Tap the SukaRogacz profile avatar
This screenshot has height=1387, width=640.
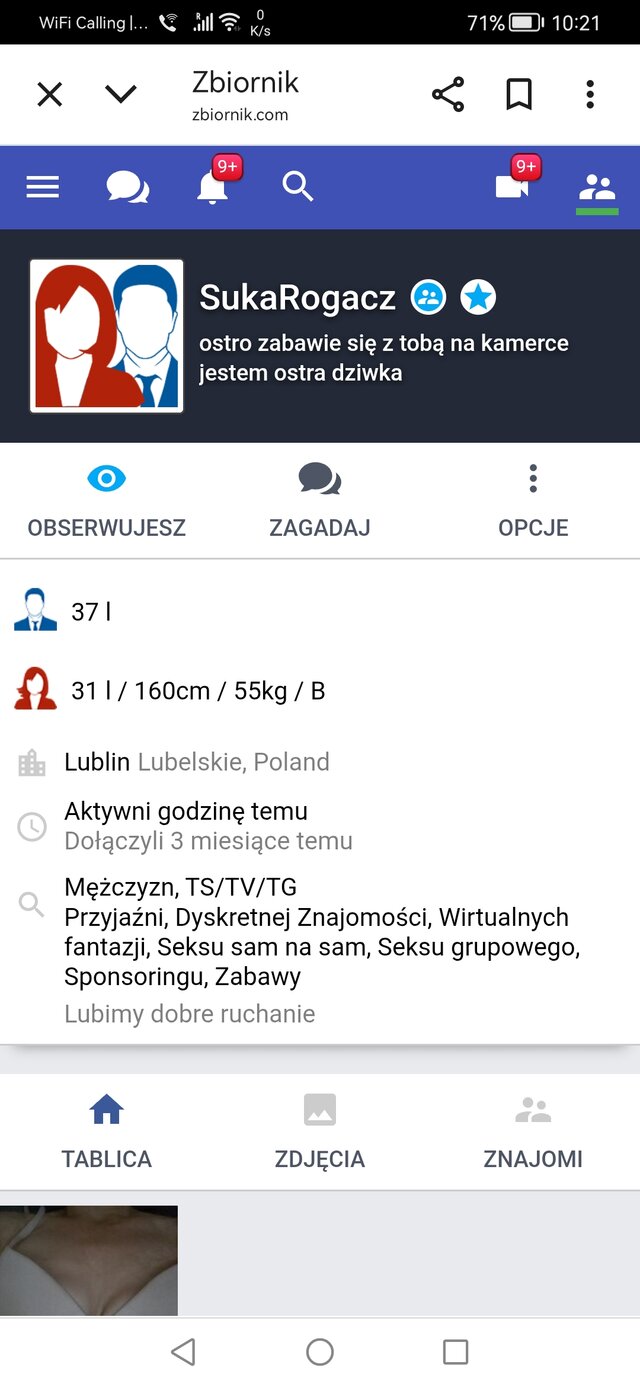107,336
